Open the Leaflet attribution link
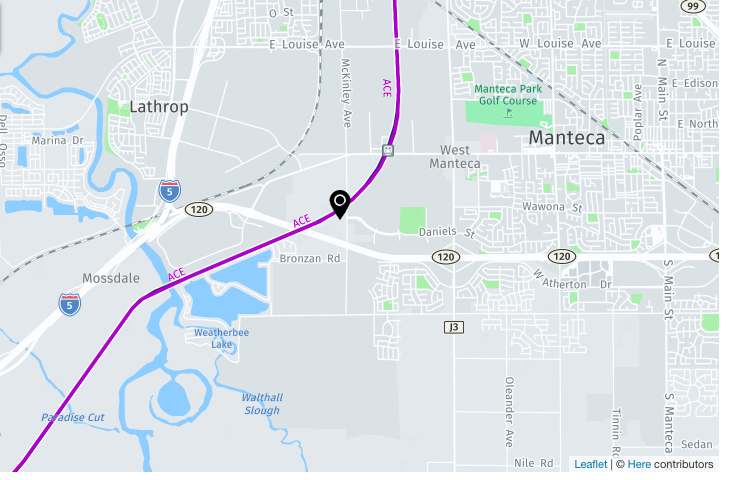The height and width of the screenshot is (480, 729). 590,464
